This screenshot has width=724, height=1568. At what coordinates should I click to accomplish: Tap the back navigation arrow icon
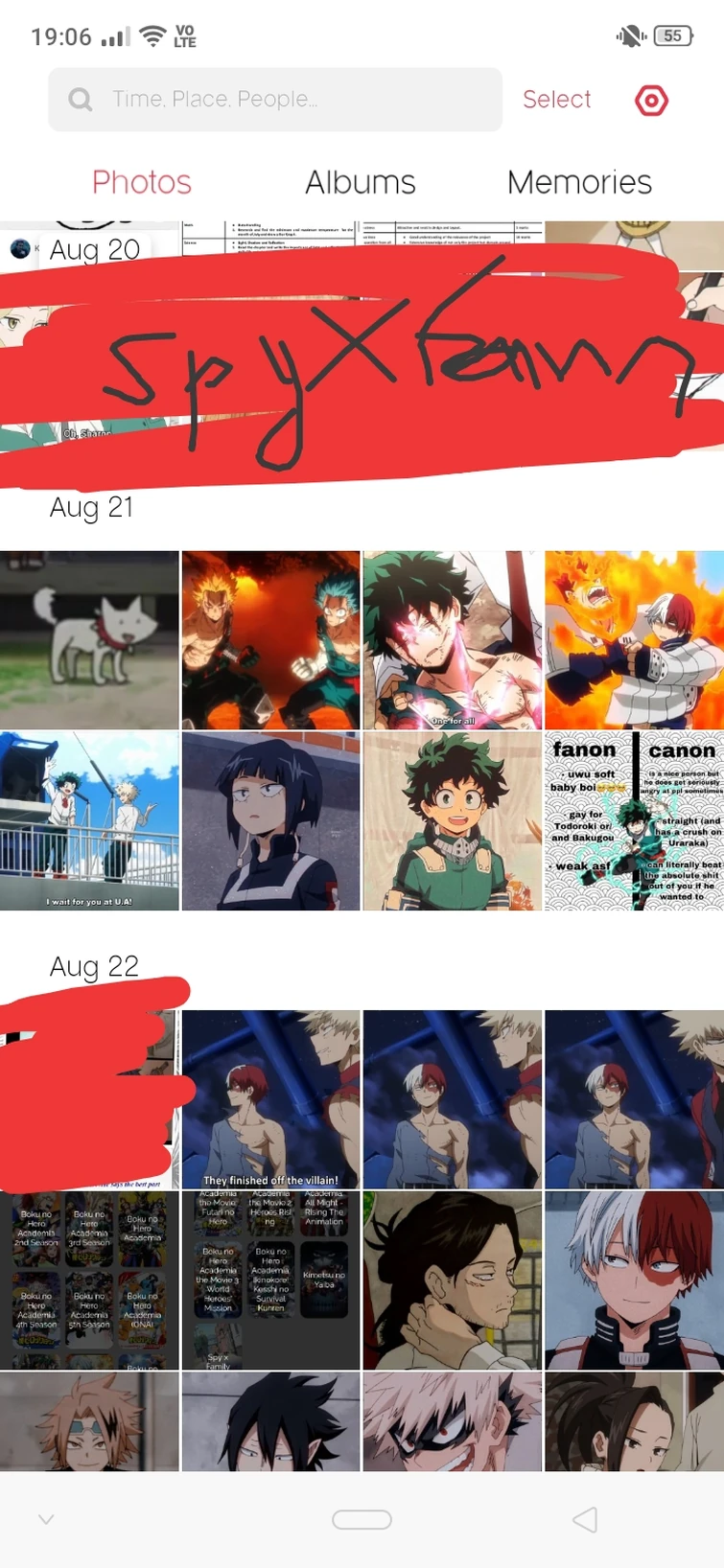pyautogui.click(x=586, y=1519)
